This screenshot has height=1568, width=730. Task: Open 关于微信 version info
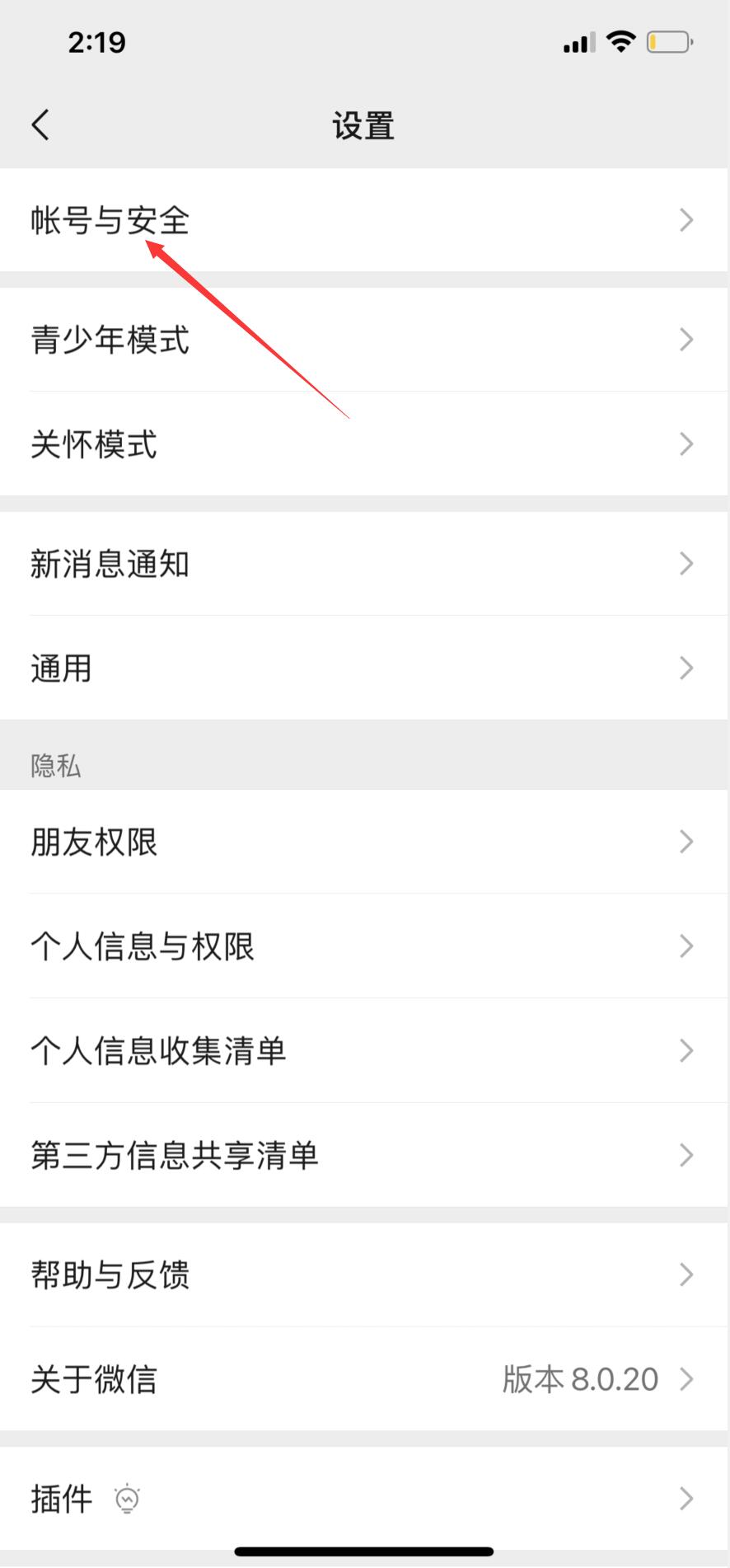364,1379
